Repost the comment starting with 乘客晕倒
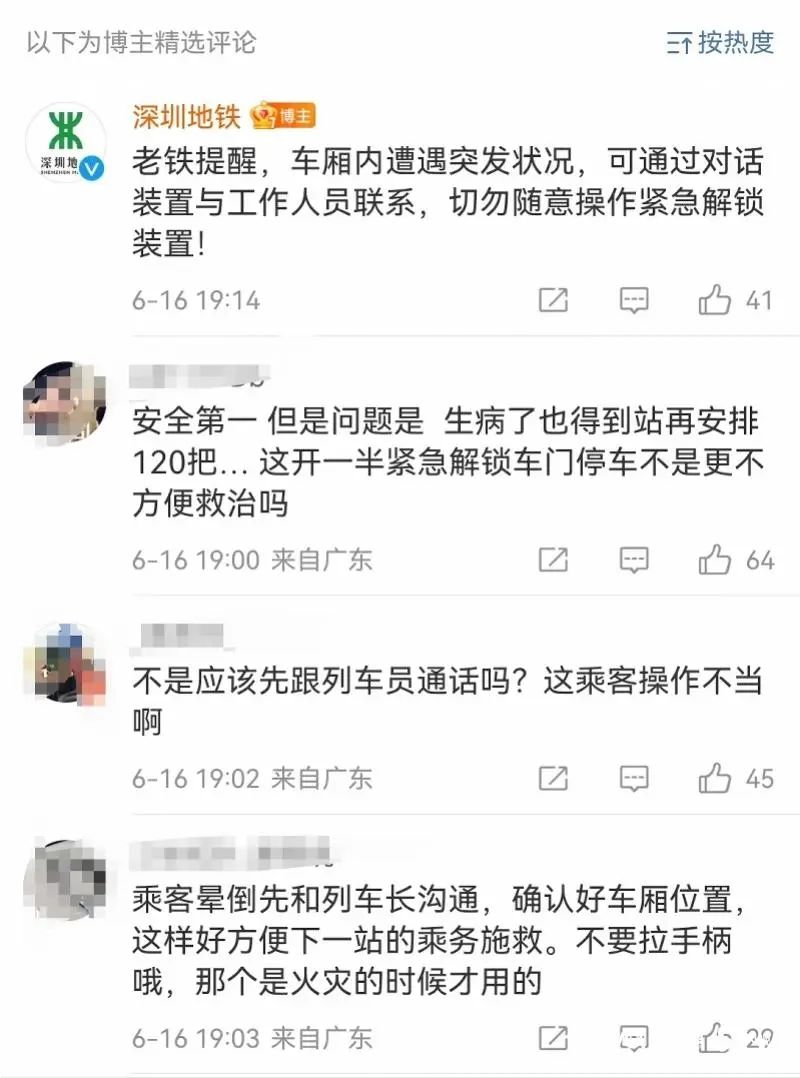 pyautogui.click(x=553, y=1038)
